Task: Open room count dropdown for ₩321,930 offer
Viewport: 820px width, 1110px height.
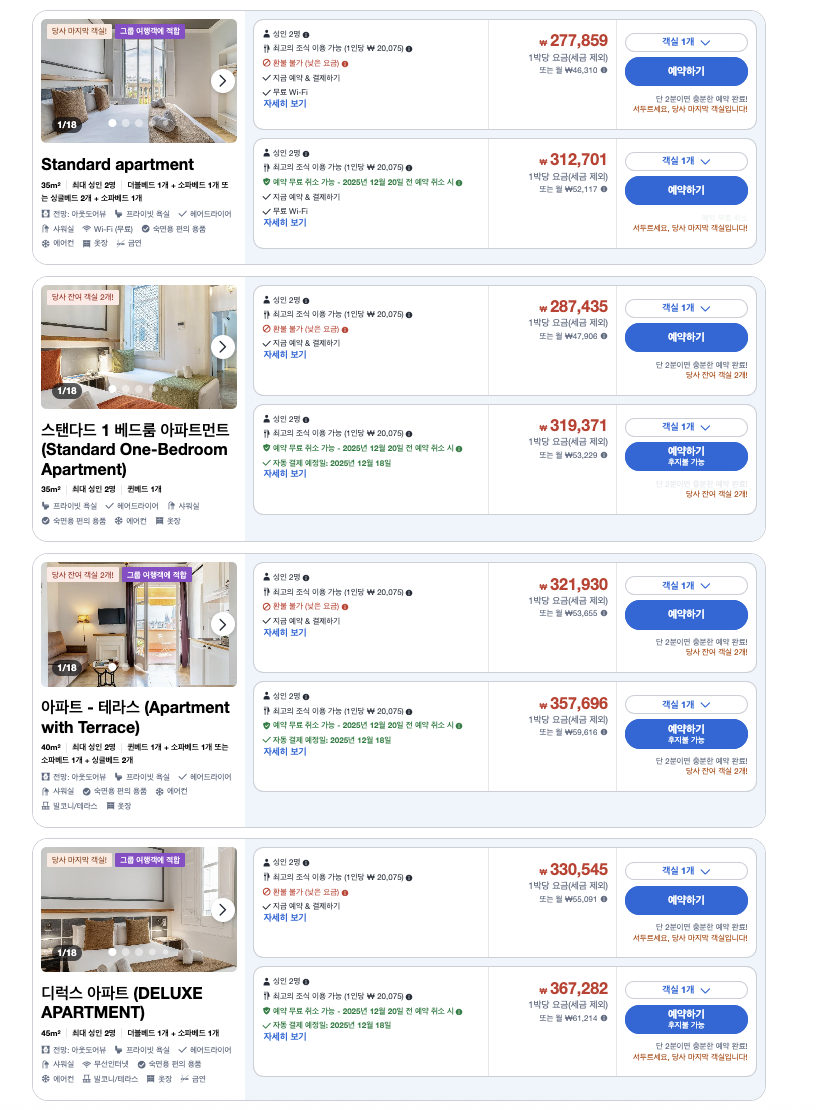Action: point(686,585)
